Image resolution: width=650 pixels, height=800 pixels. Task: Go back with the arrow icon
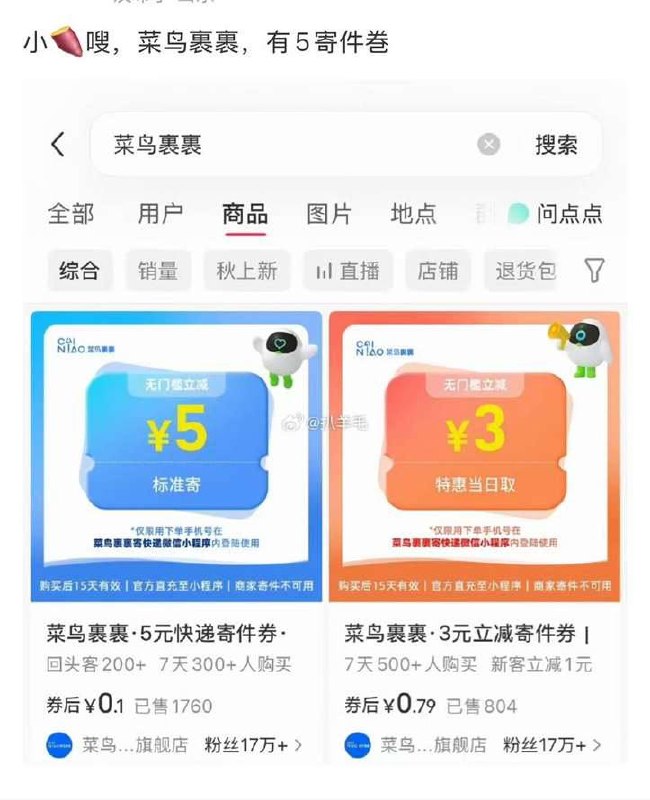(x=58, y=144)
